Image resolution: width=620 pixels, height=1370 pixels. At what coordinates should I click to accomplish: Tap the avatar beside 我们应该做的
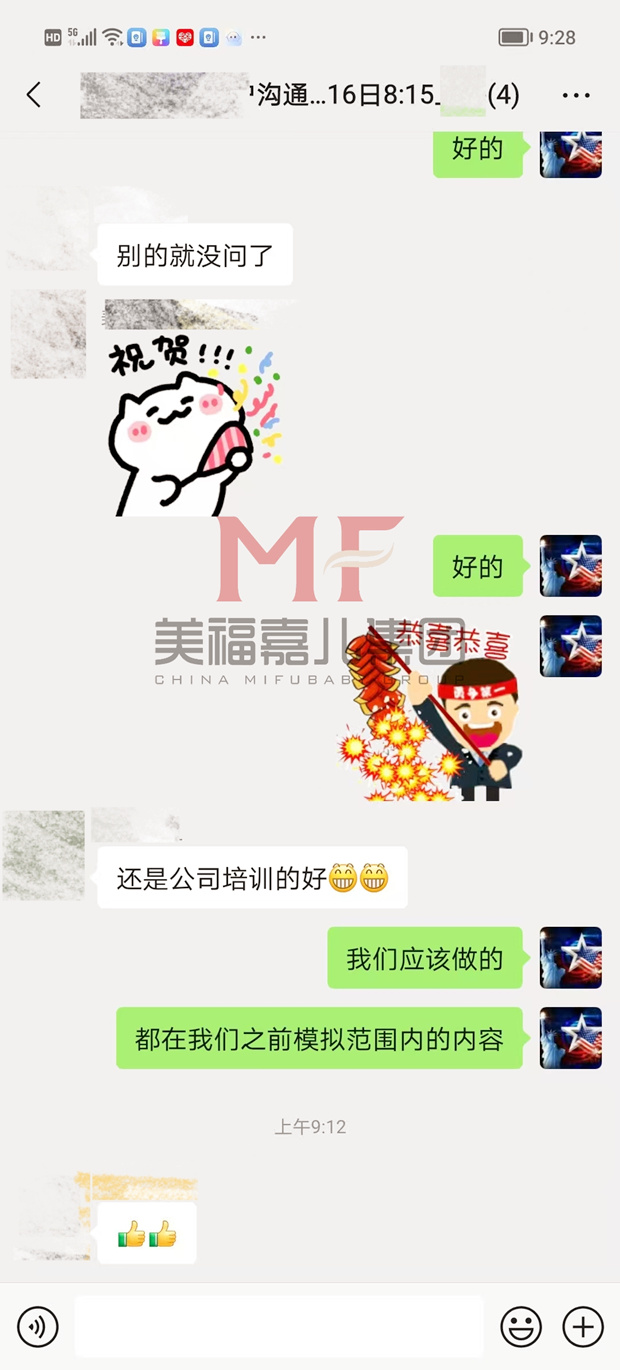(570, 958)
